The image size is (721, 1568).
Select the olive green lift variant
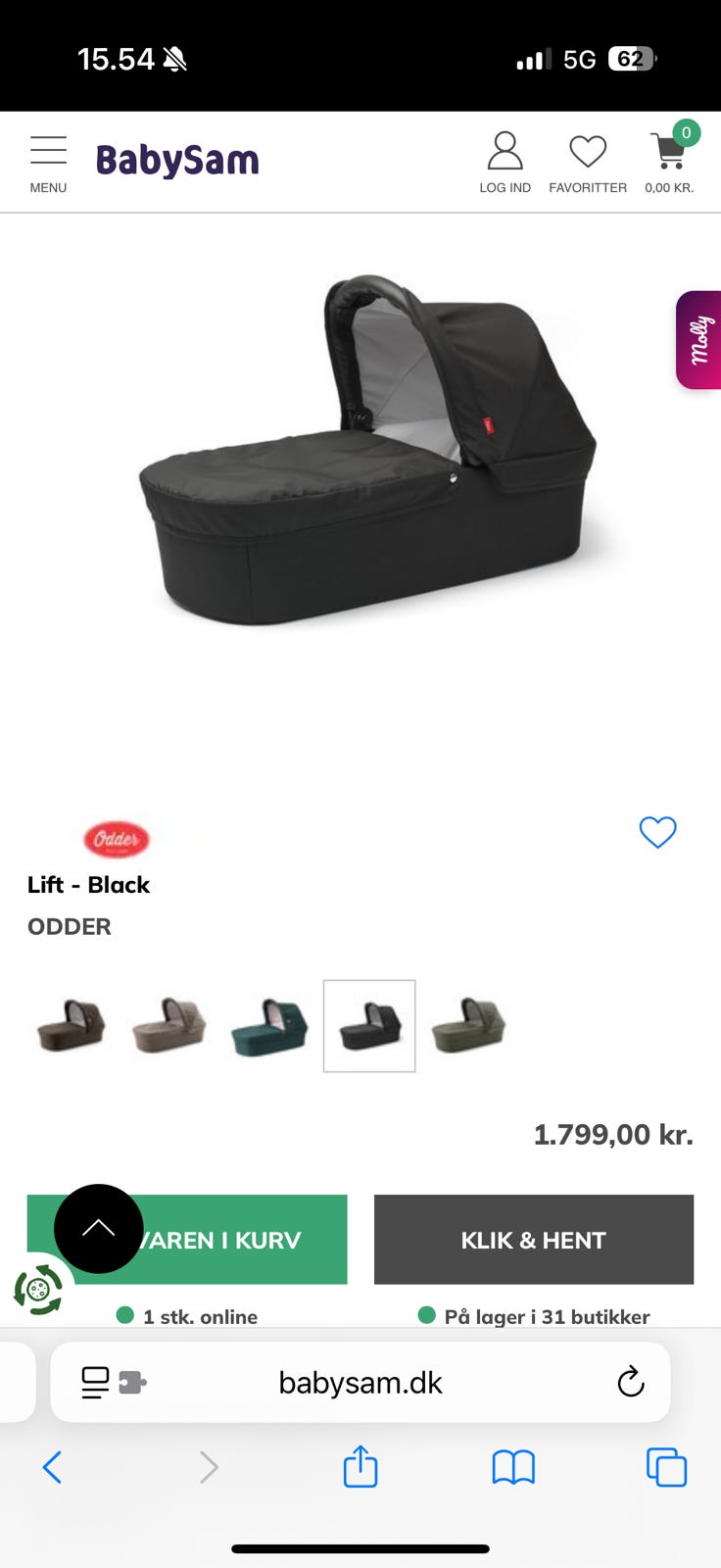(468, 1025)
